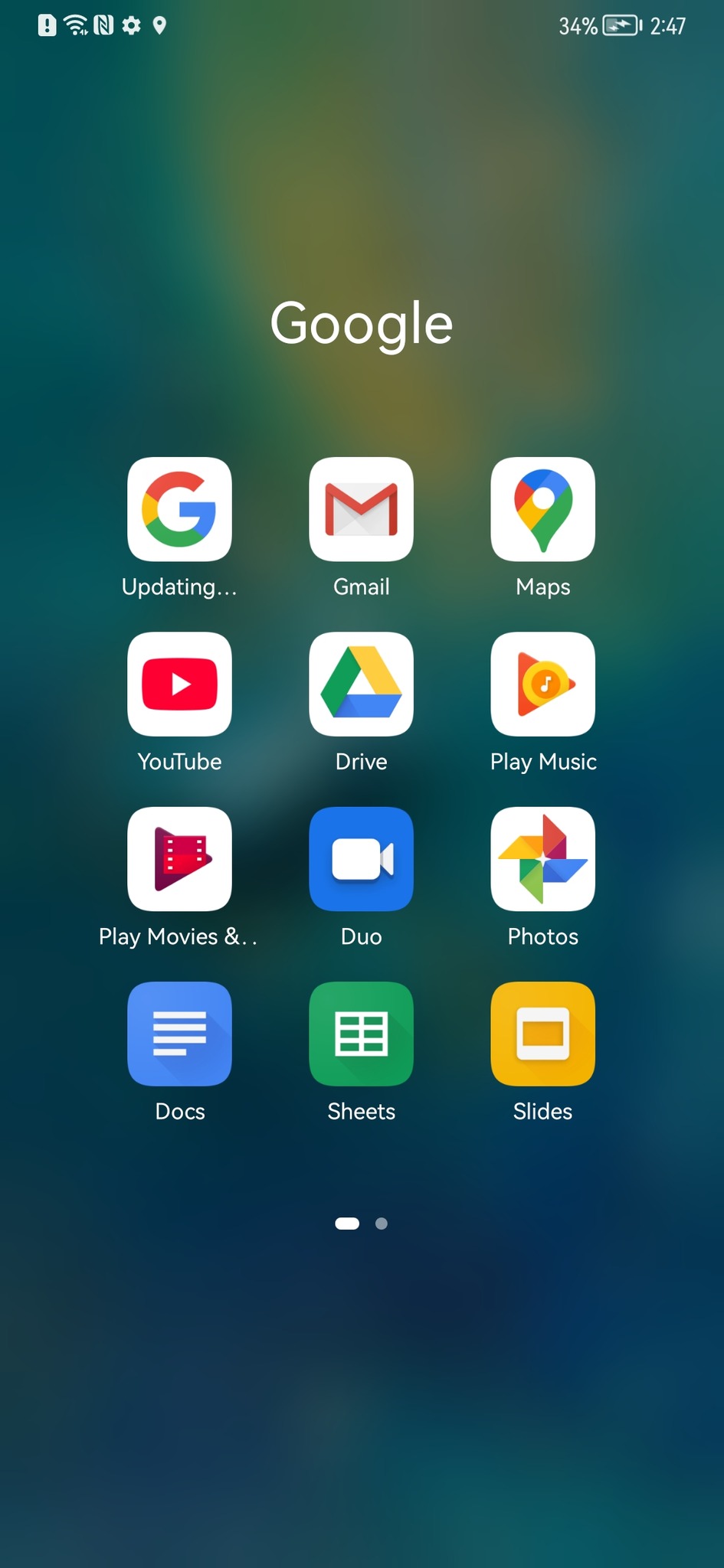This screenshot has height=1568, width=724.
Task: Start the YouTube app
Action: (179, 684)
